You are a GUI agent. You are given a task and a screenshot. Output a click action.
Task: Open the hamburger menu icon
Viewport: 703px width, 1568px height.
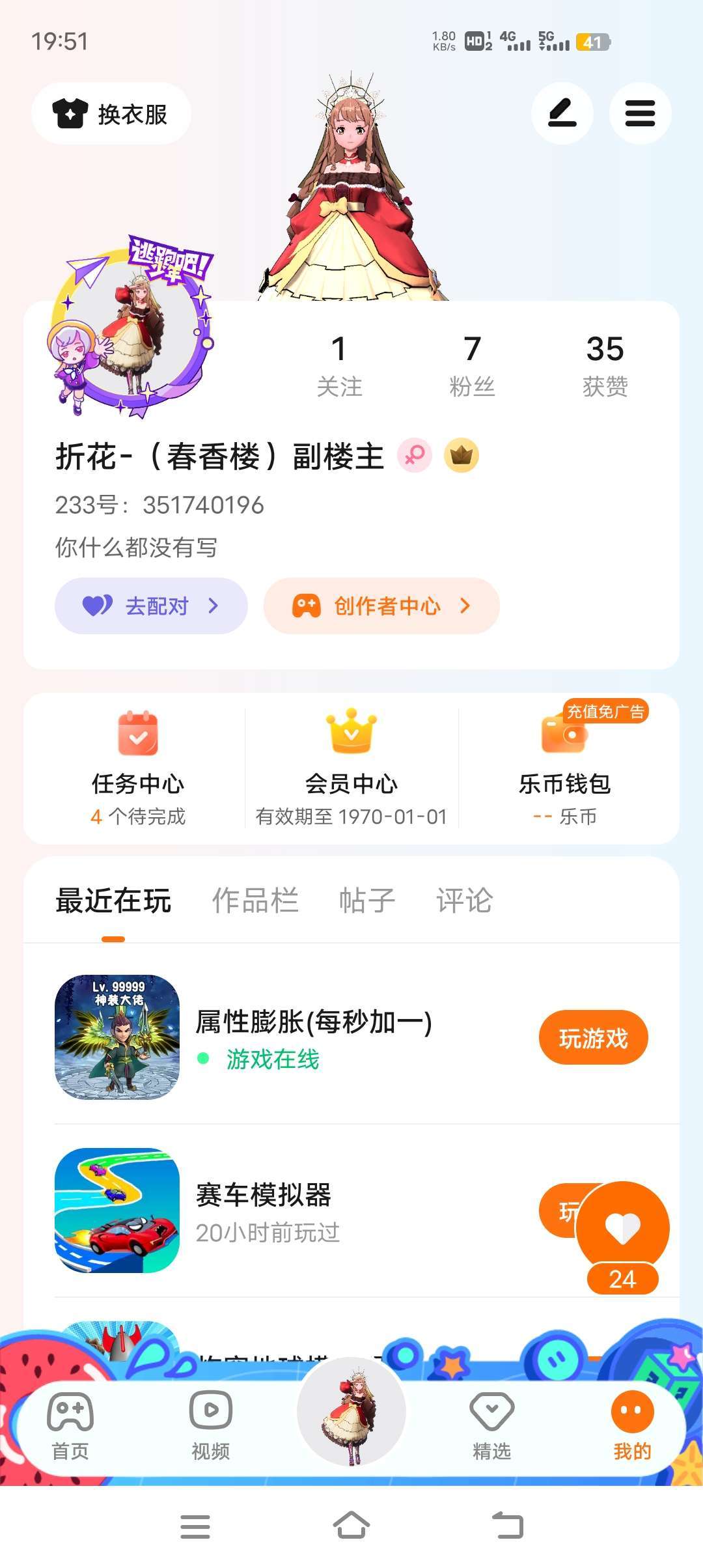(x=640, y=113)
